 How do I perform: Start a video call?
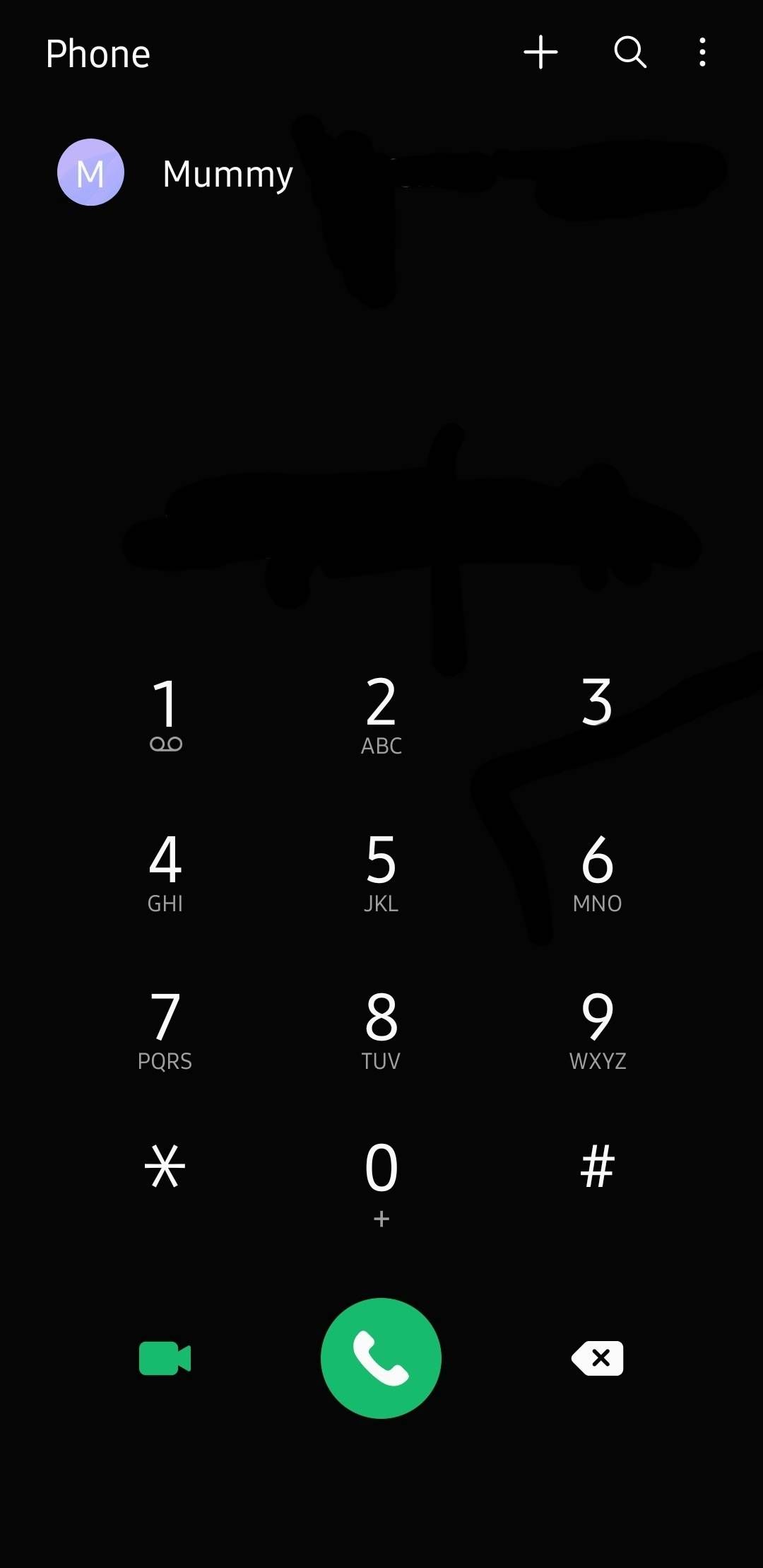coord(165,1358)
